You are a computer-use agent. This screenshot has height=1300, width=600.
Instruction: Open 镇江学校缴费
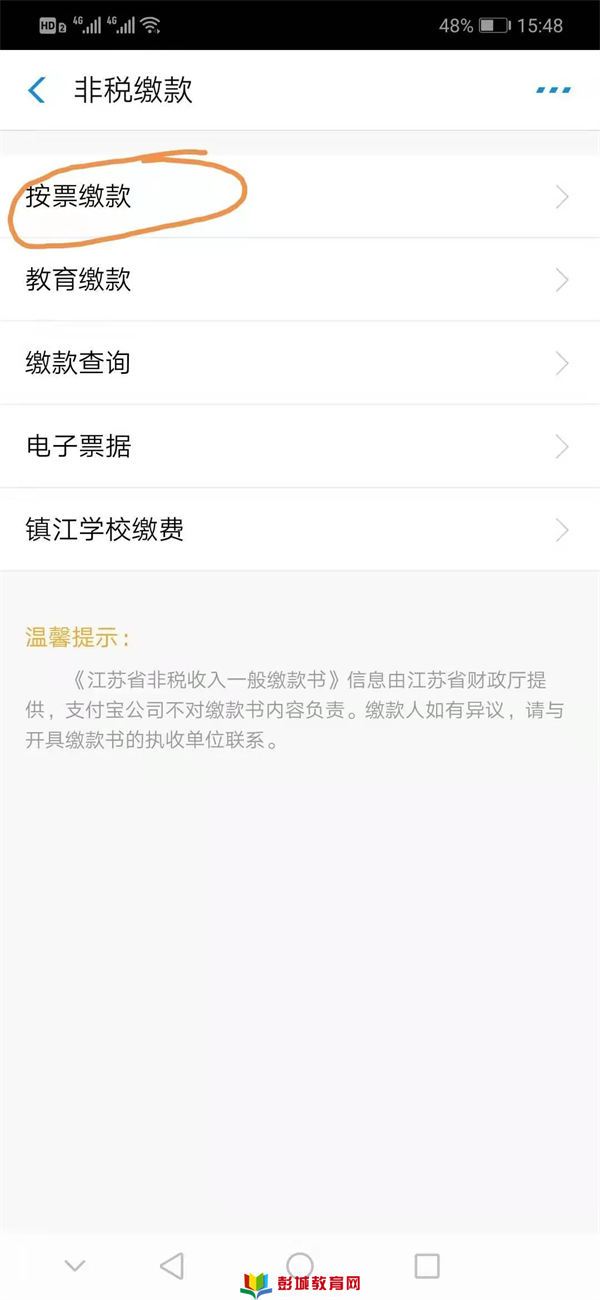[300, 530]
